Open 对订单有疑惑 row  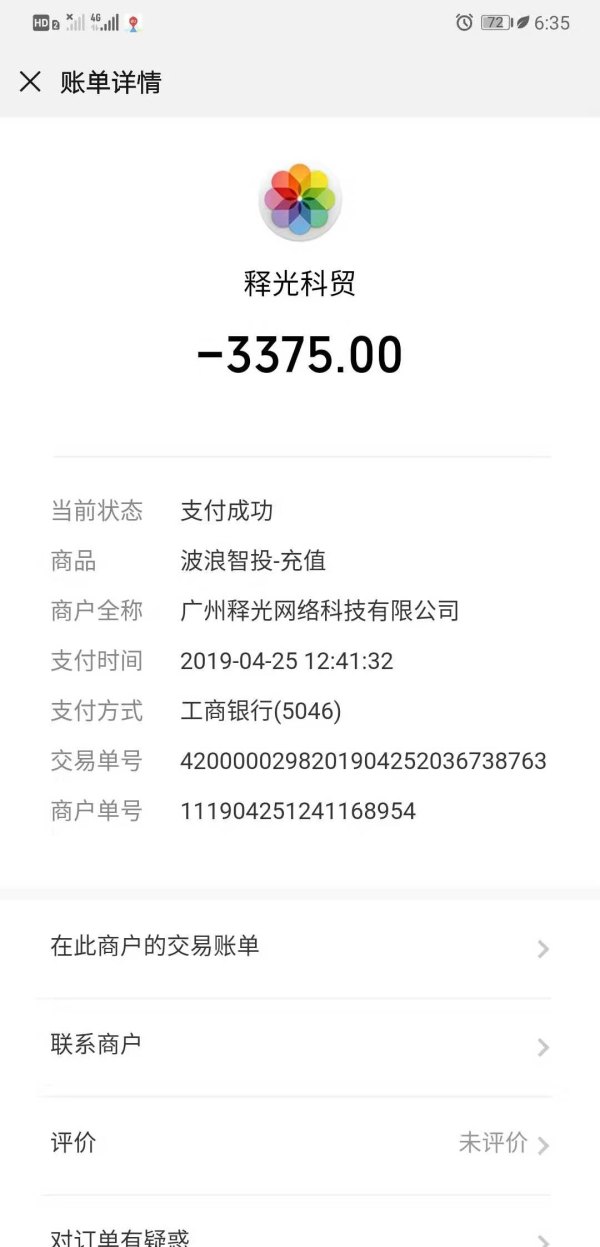pos(298,1236)
